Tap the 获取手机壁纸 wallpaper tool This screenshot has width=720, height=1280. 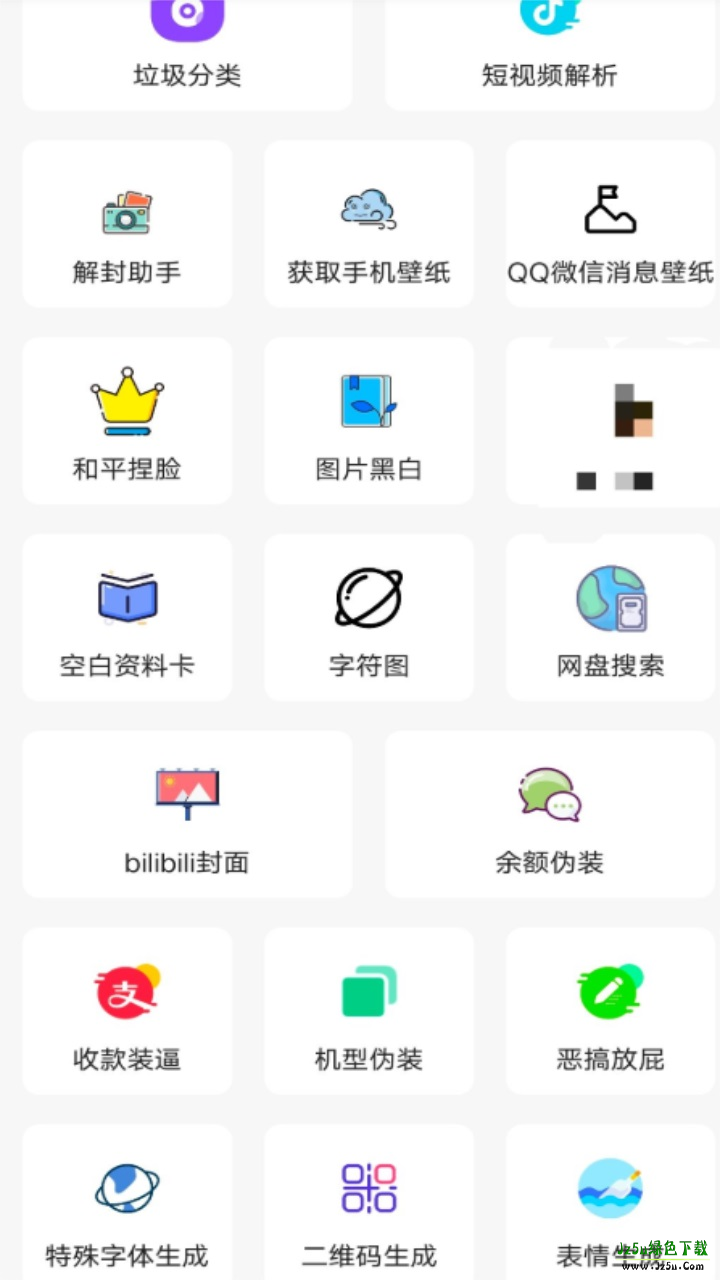tap(368, 223)
